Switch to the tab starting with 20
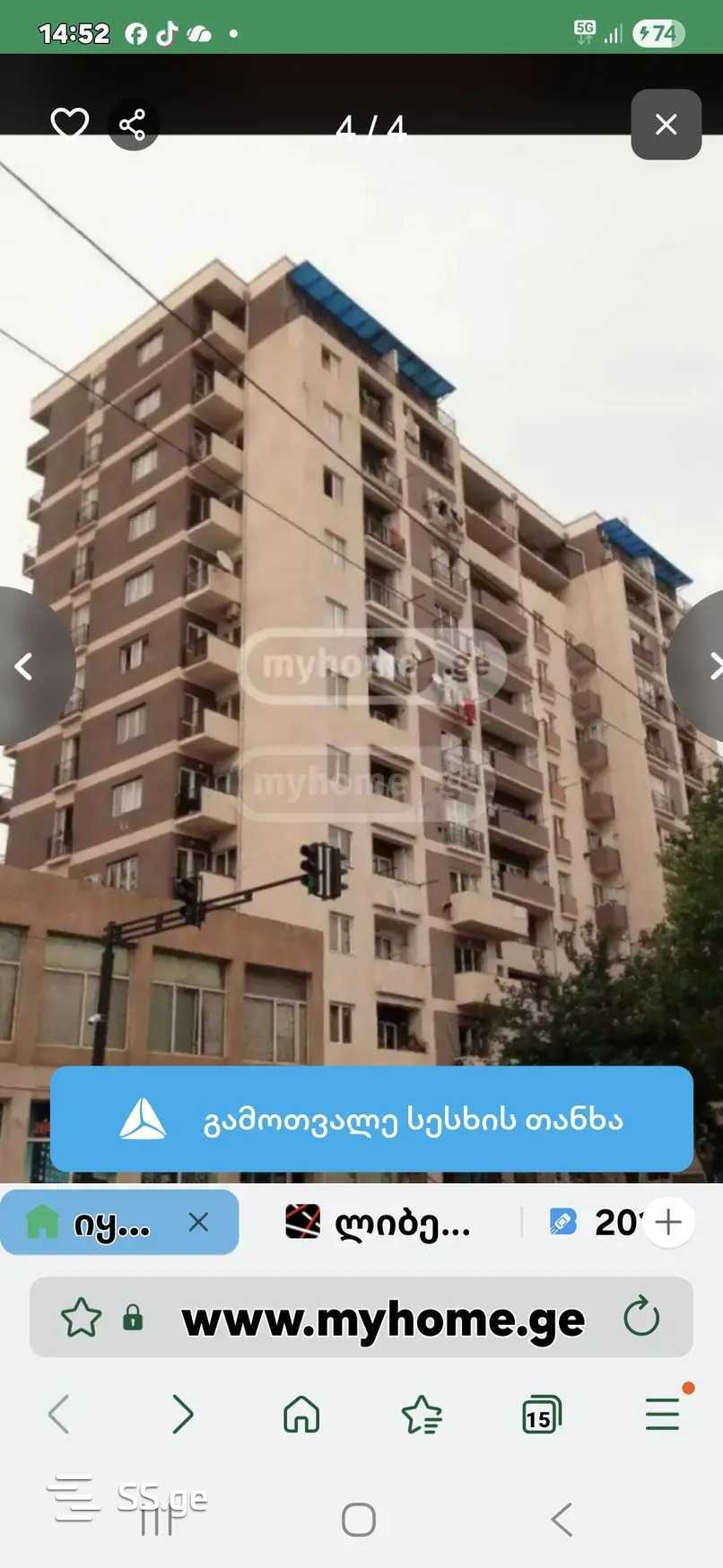The image size is (723, 1568). pos(592,1222)
